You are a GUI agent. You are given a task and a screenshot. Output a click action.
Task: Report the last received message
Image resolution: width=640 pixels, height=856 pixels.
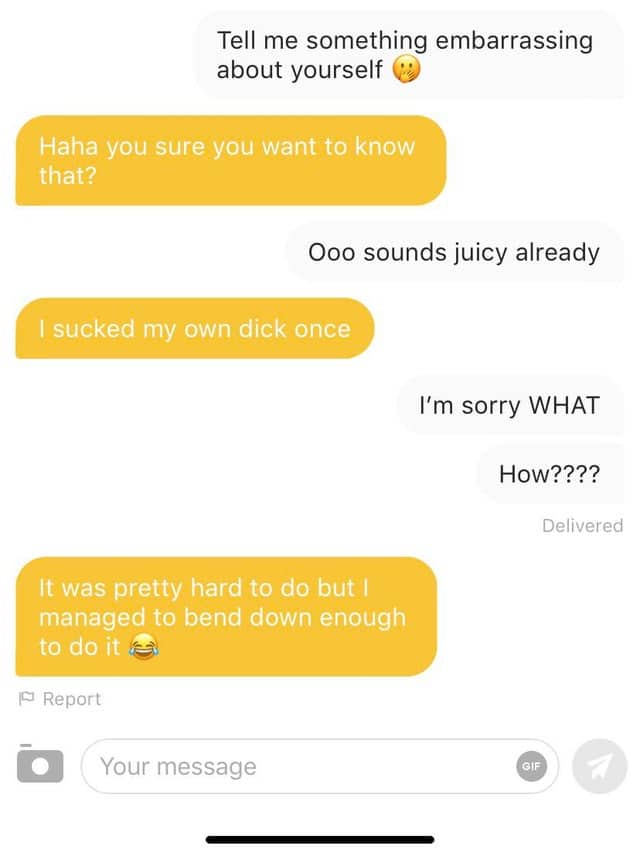tap(60, 699)
